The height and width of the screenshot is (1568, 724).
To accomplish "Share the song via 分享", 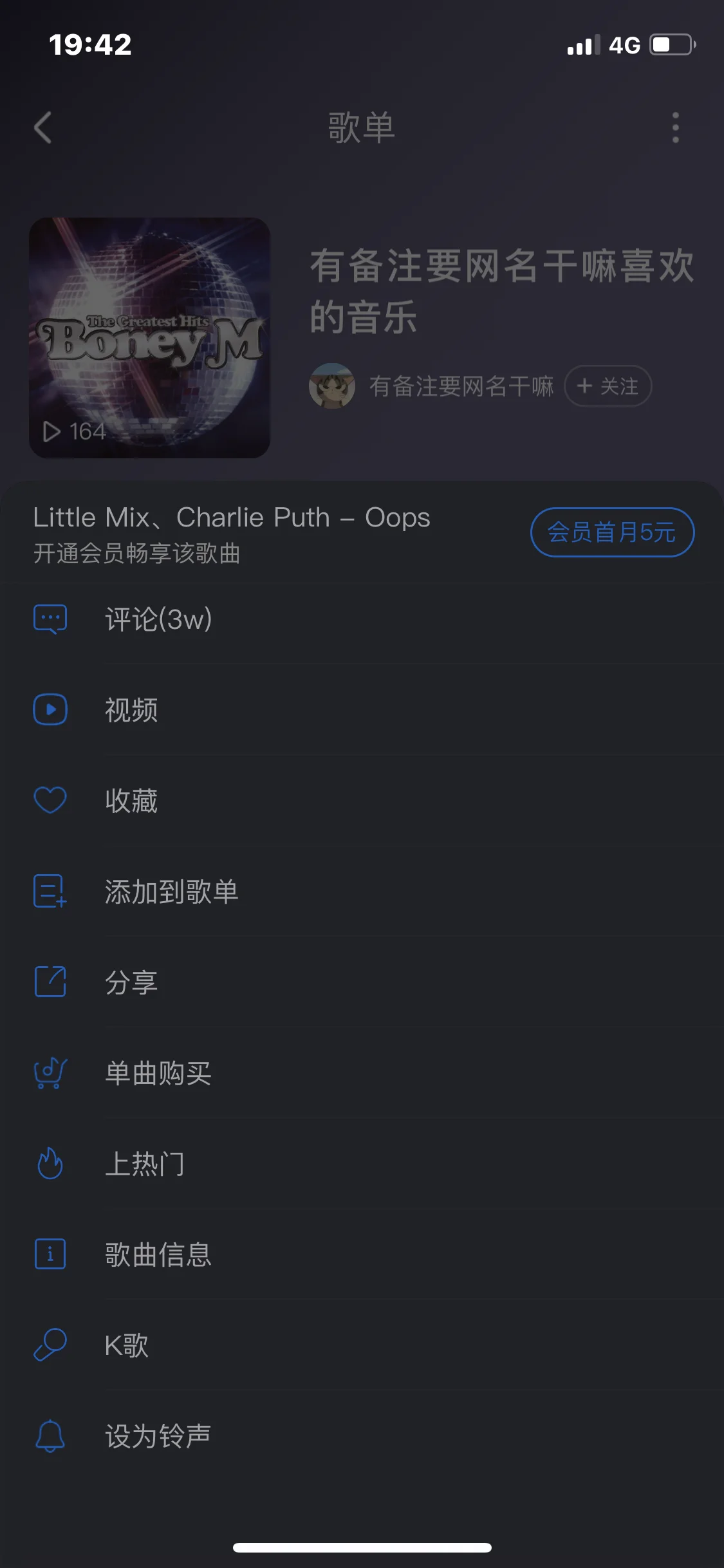I will tap(131, 982).
